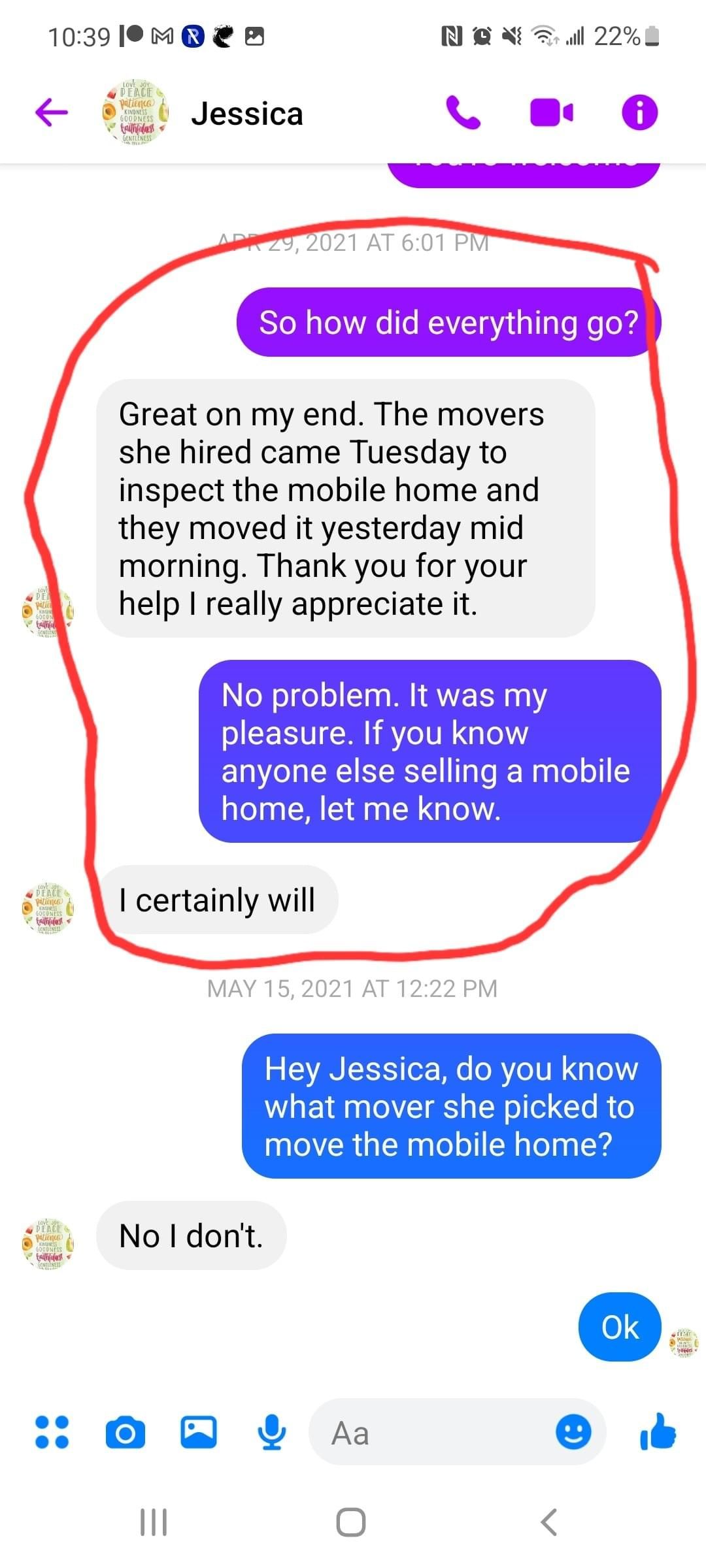Go back to the chat list

tap(52, 112)
